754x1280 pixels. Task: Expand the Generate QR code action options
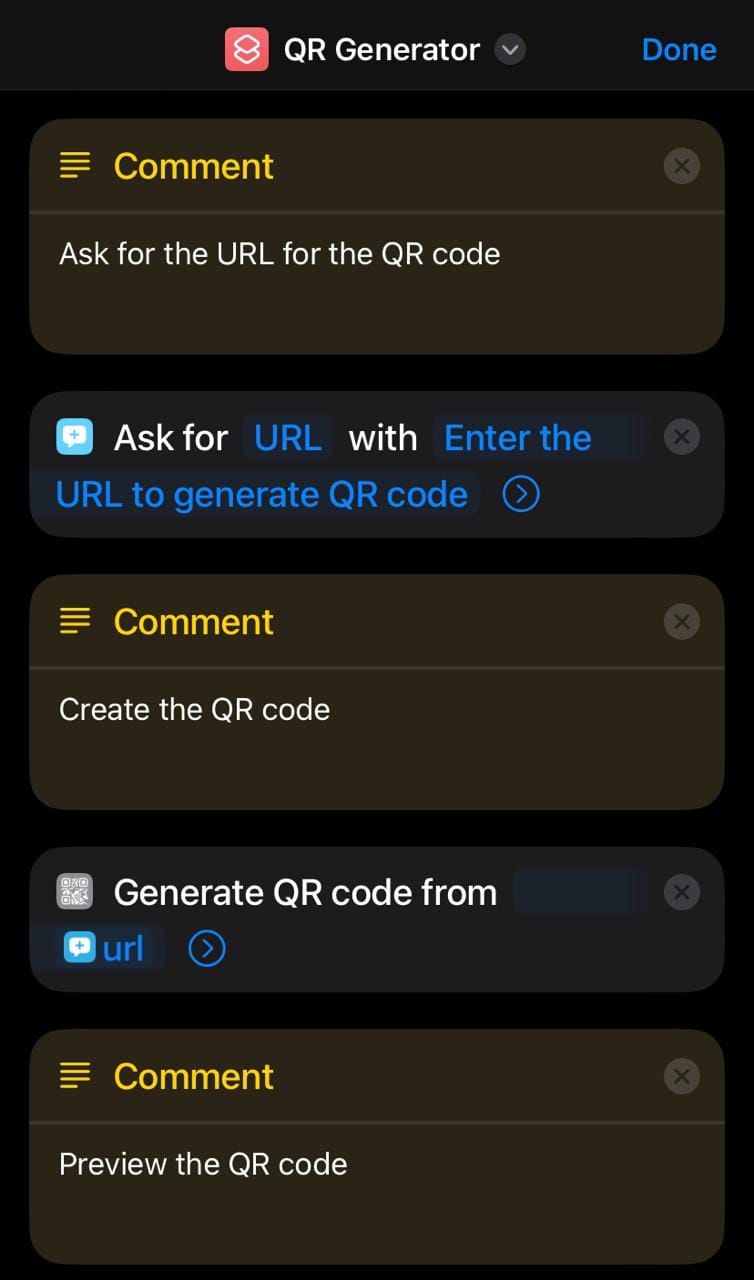click(207, 948)
